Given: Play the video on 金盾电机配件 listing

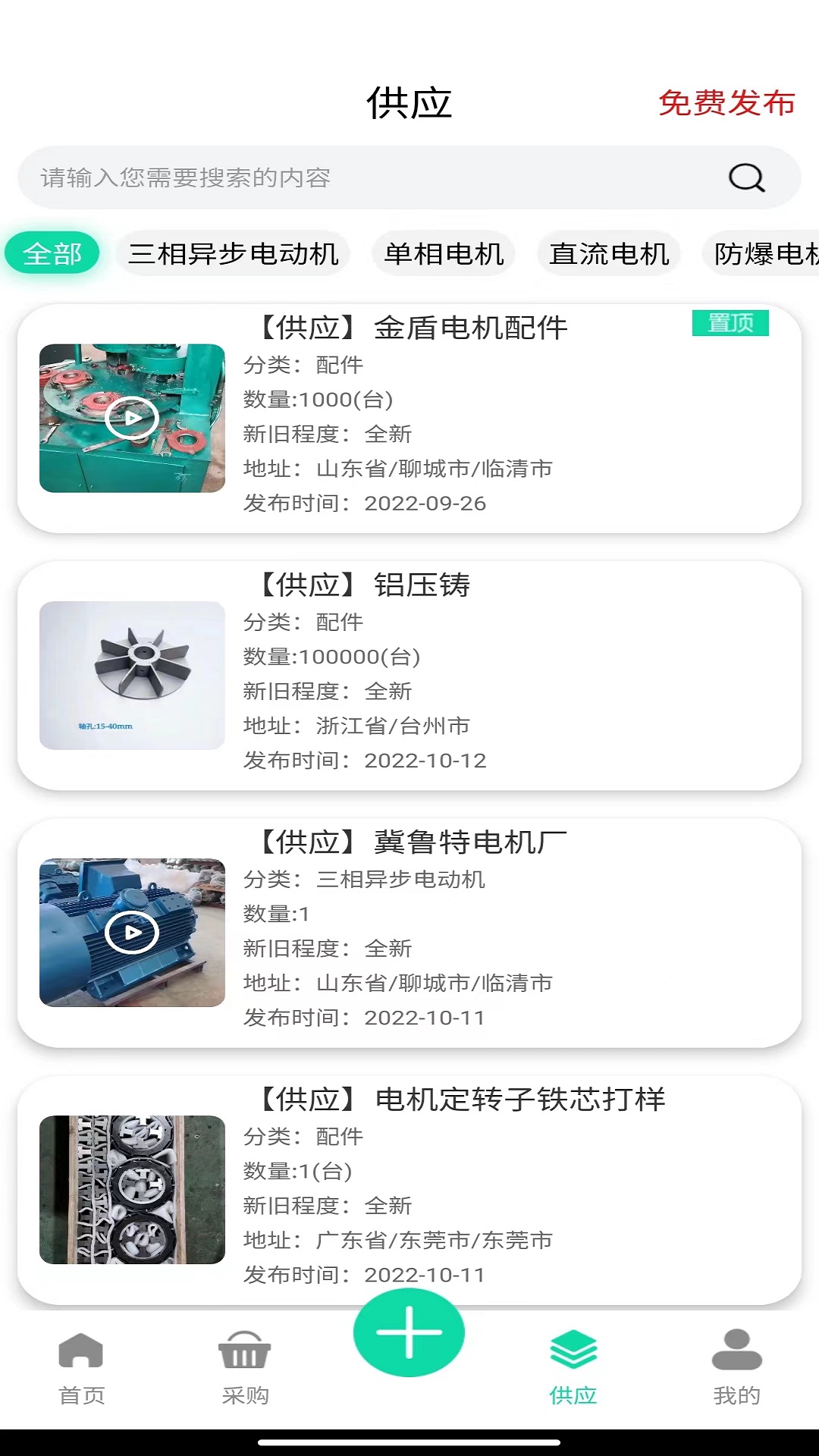Looking at the screenshot, I should (x=132, y=417).
